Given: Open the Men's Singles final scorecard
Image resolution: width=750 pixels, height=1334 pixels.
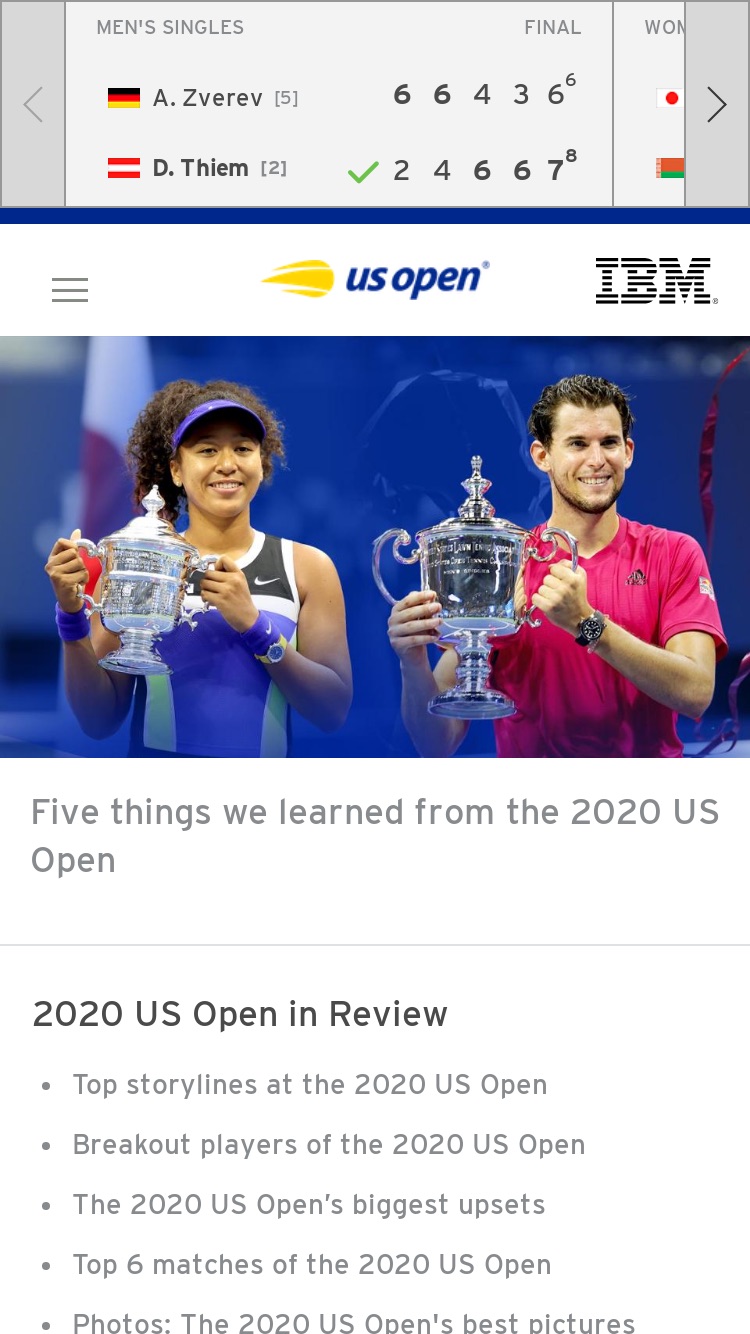Looking at the screenshot, I should (x=339, y=104).
